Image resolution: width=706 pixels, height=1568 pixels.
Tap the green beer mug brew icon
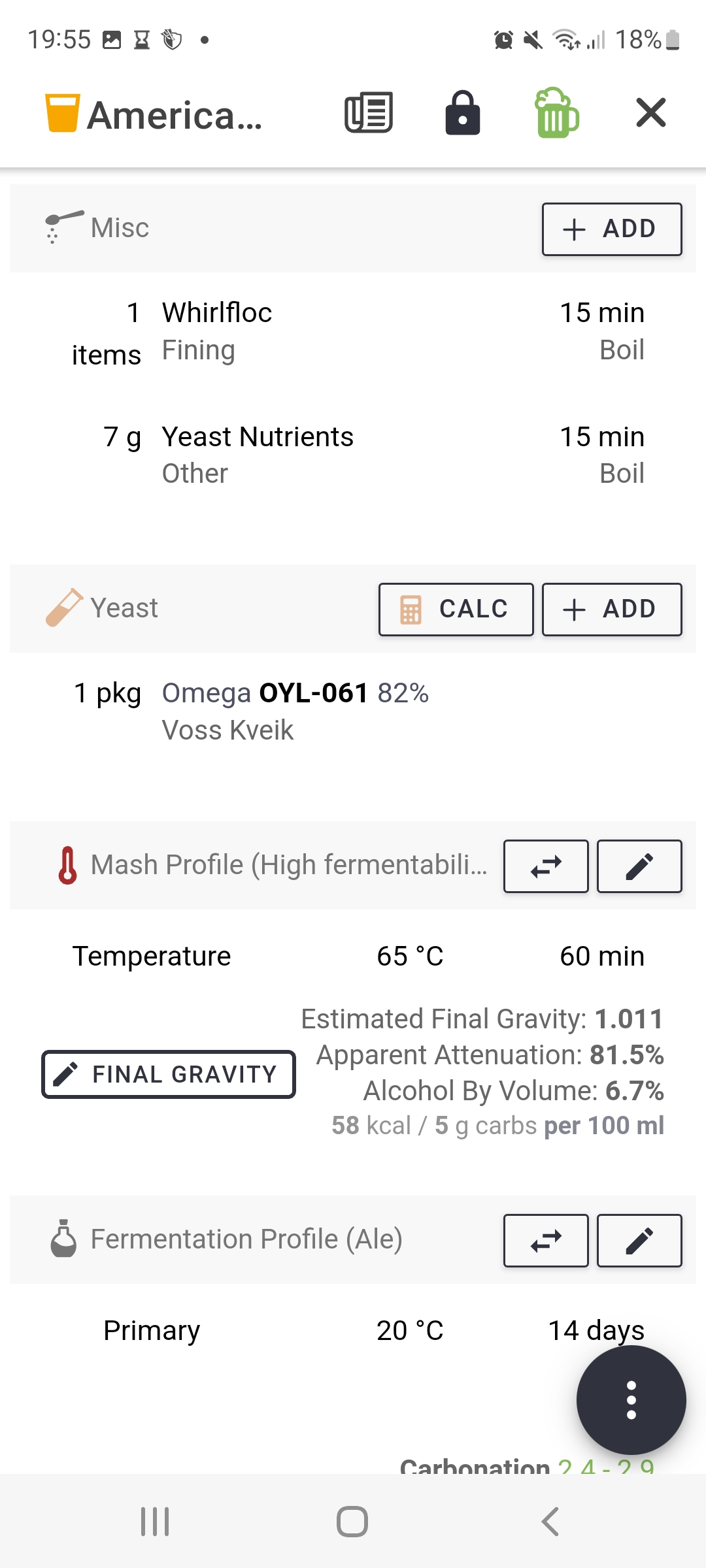click(x=556, y=112)
